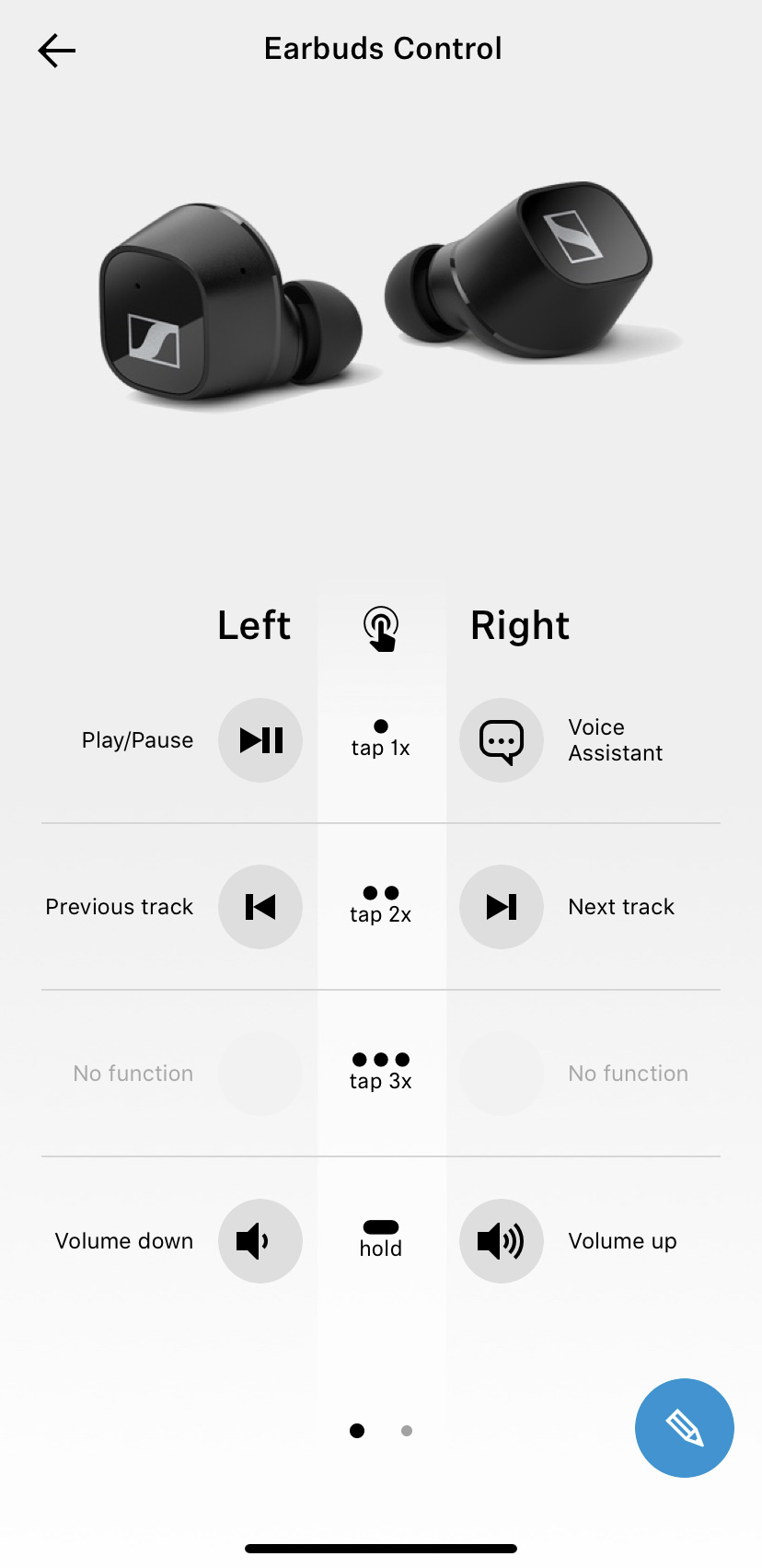Select the Voice Assistant icon
The image size is (762, 1568).
502,740
